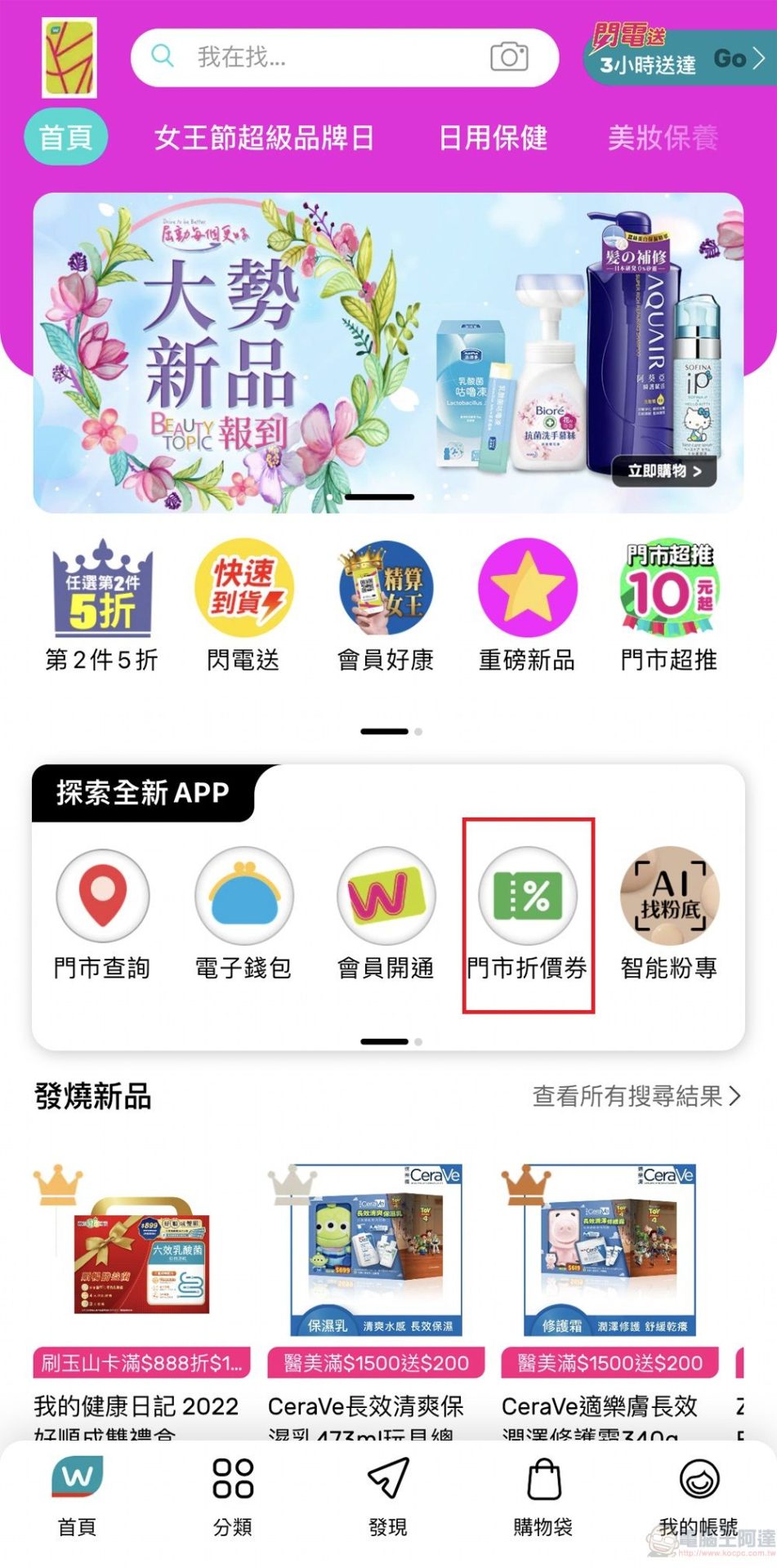777x1568 pixels.
Task: Switch to 女王節超級品牌日 tab
Action: 264,138
